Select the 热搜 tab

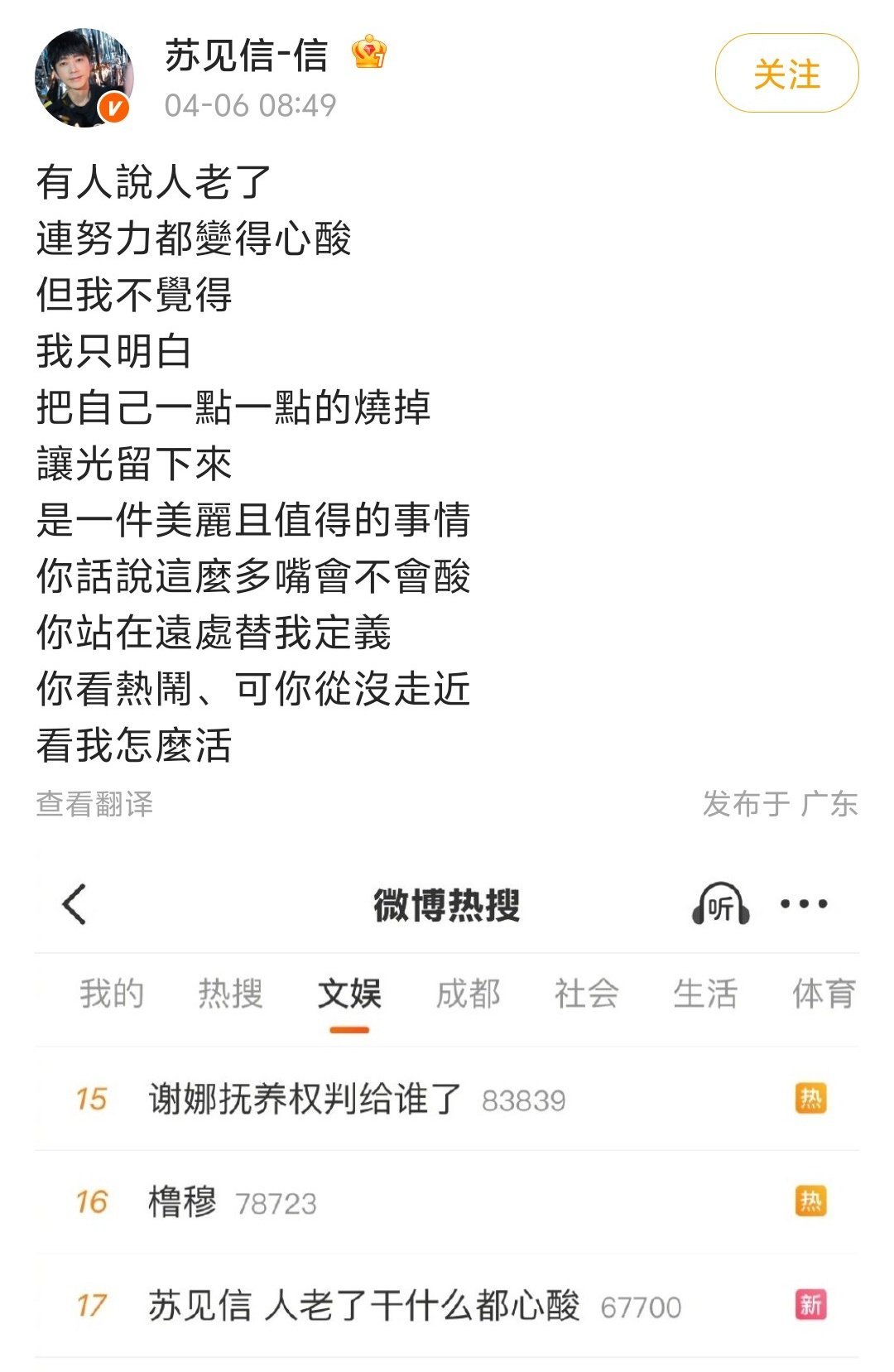tap(229, 996)
